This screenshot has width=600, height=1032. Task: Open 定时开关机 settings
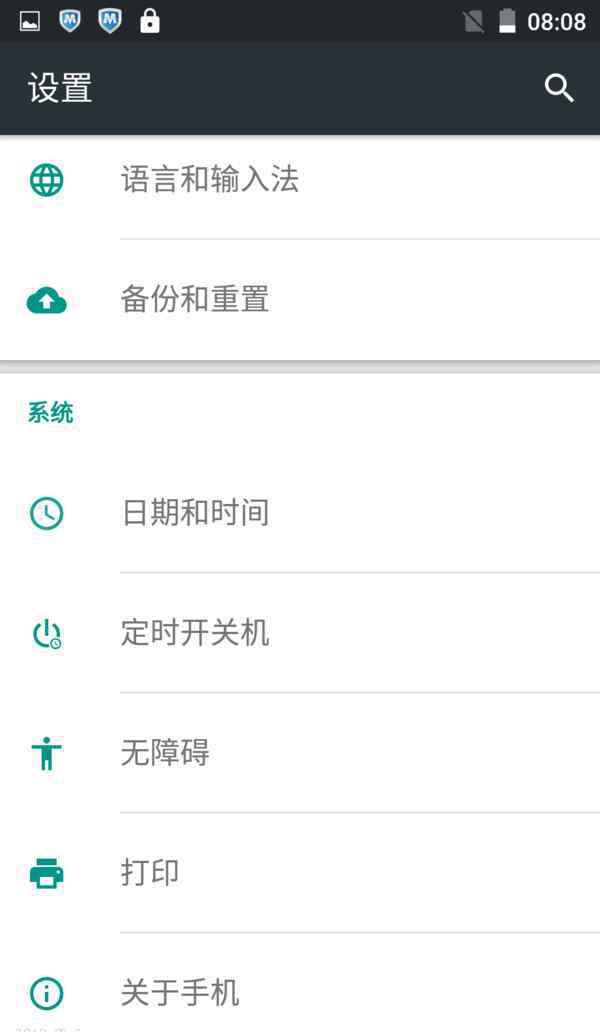[300, 633]
